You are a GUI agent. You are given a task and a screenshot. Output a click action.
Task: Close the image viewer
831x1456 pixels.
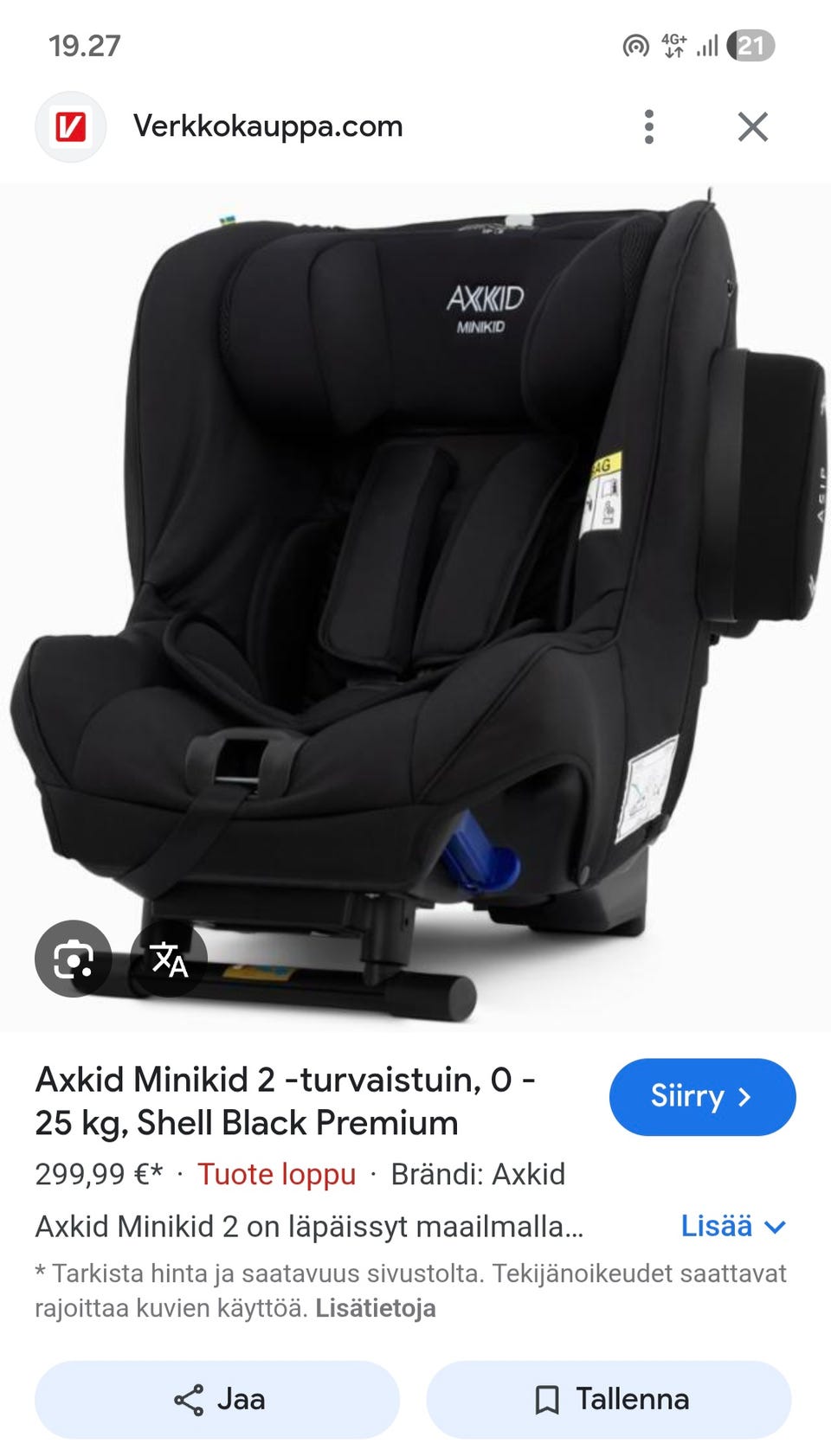point(752,127)
